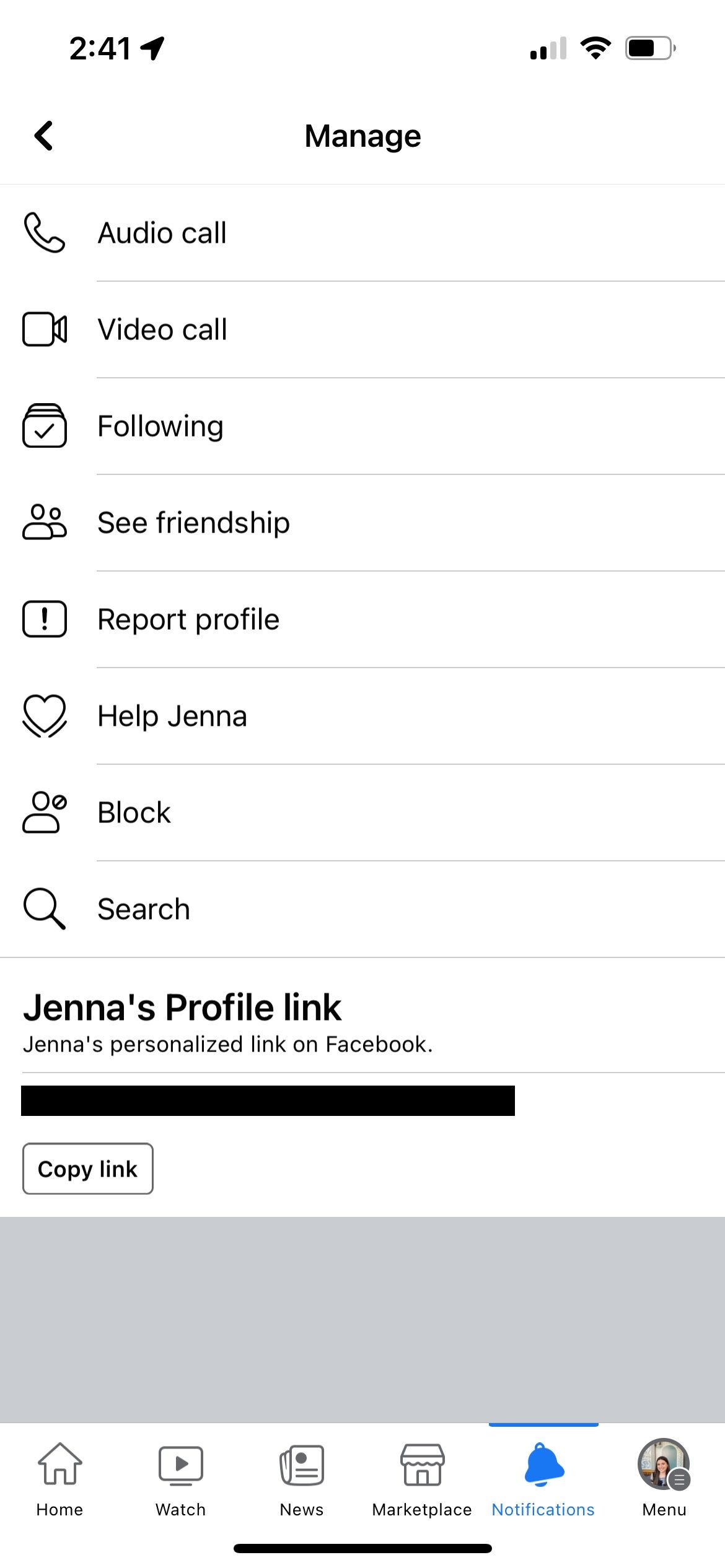This screenshot has height=1568, width=725.
Task: Select the Video call camera icon
Action: pos(44,329)
